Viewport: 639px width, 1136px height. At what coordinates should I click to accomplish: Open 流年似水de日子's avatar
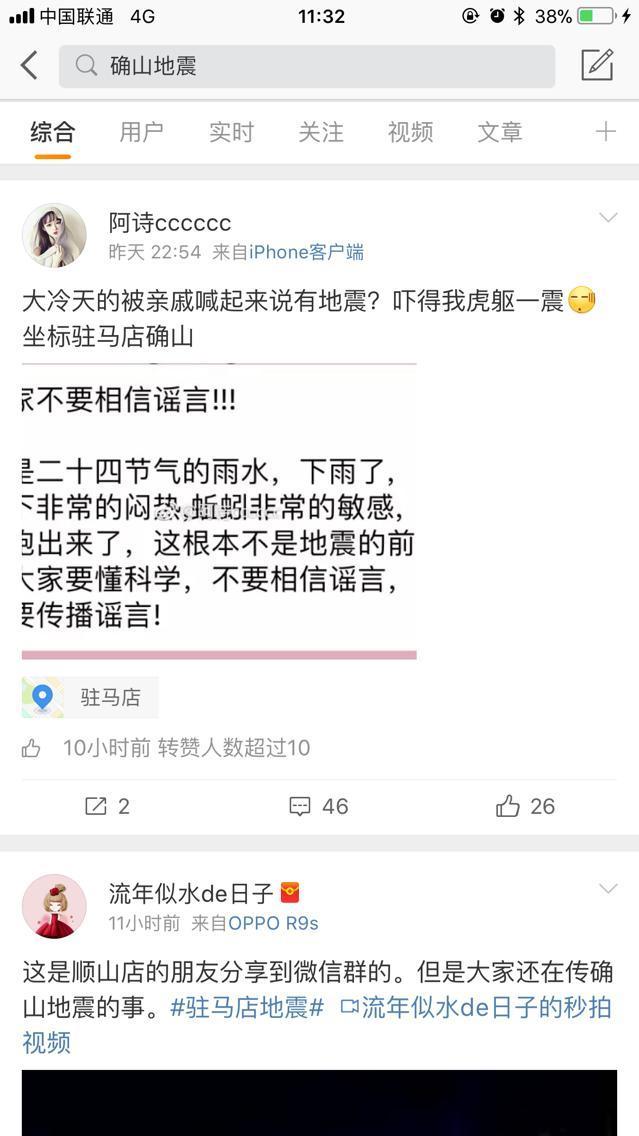tap(54, 906)
